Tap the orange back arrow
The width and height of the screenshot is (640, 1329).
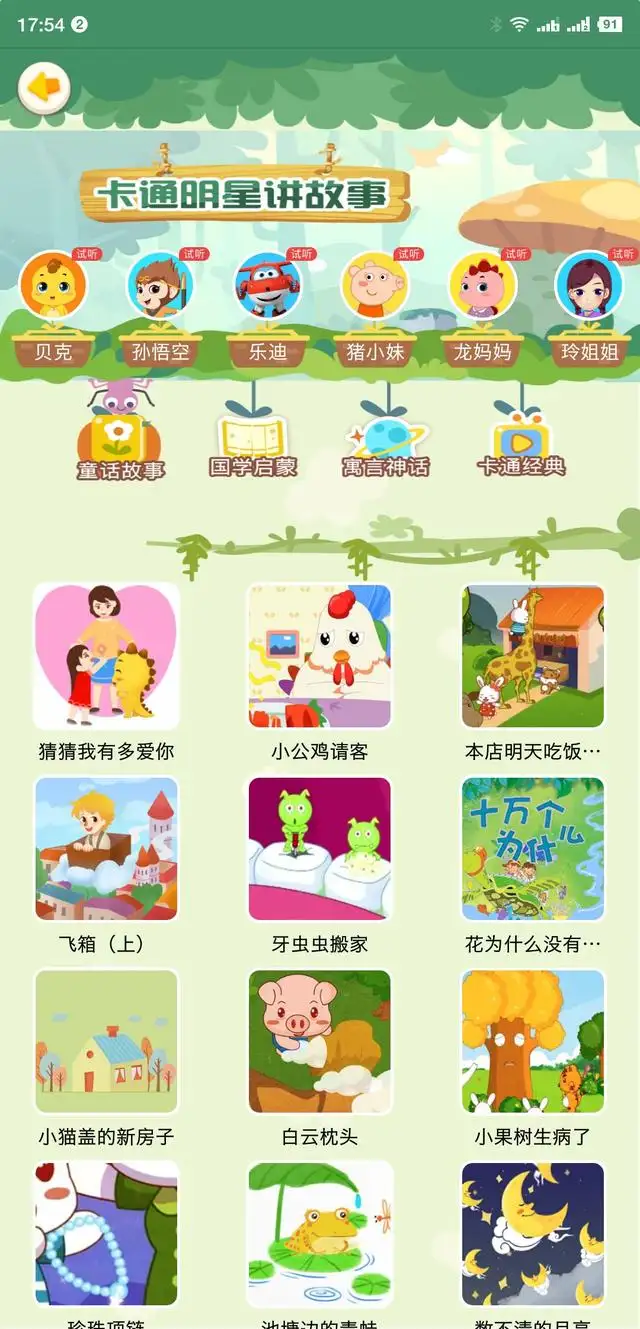(45, 88)
